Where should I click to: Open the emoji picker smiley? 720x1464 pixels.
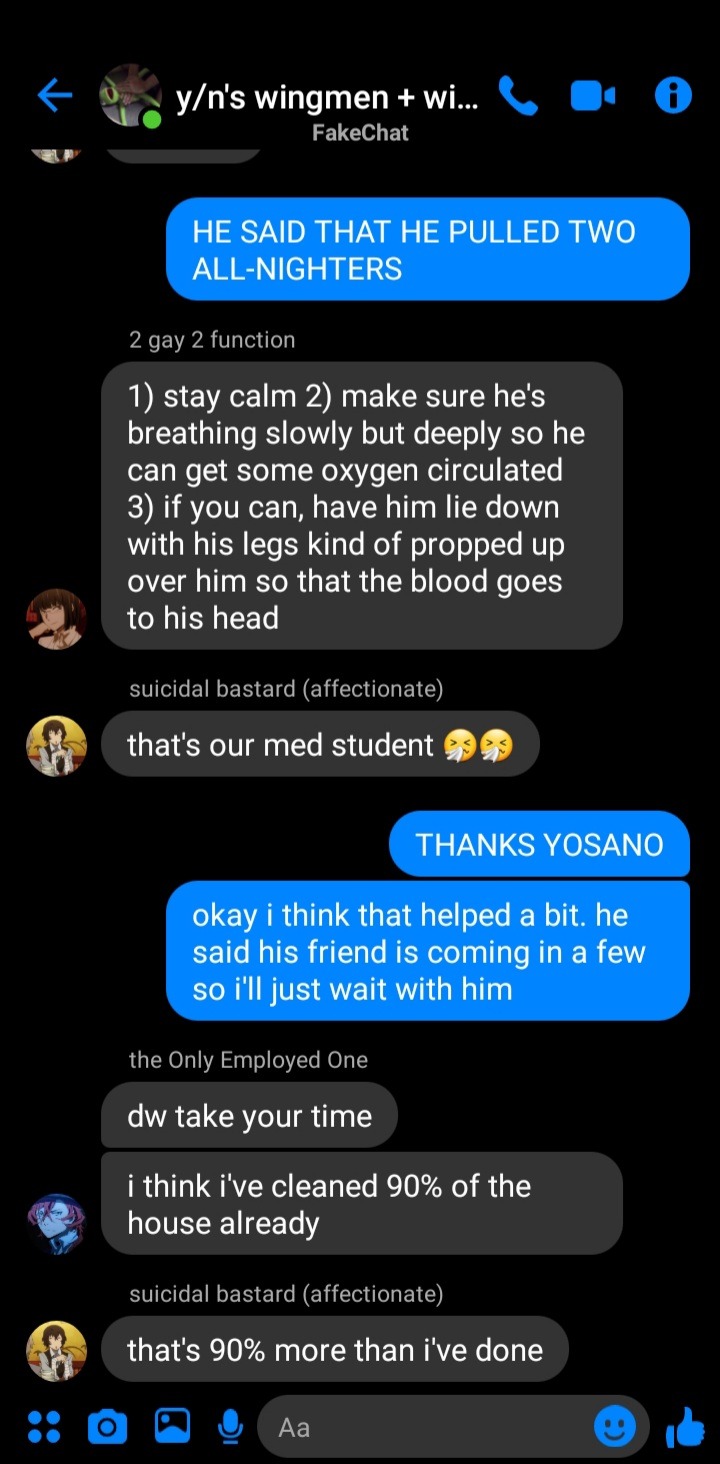point(614,1426)
